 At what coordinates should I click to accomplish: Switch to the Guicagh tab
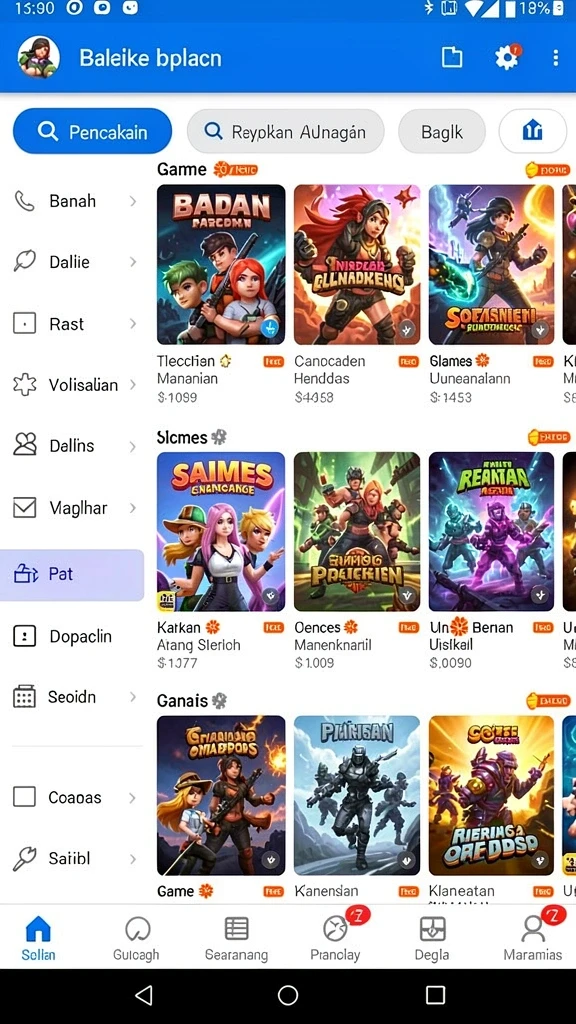click(x=136, y=938)
